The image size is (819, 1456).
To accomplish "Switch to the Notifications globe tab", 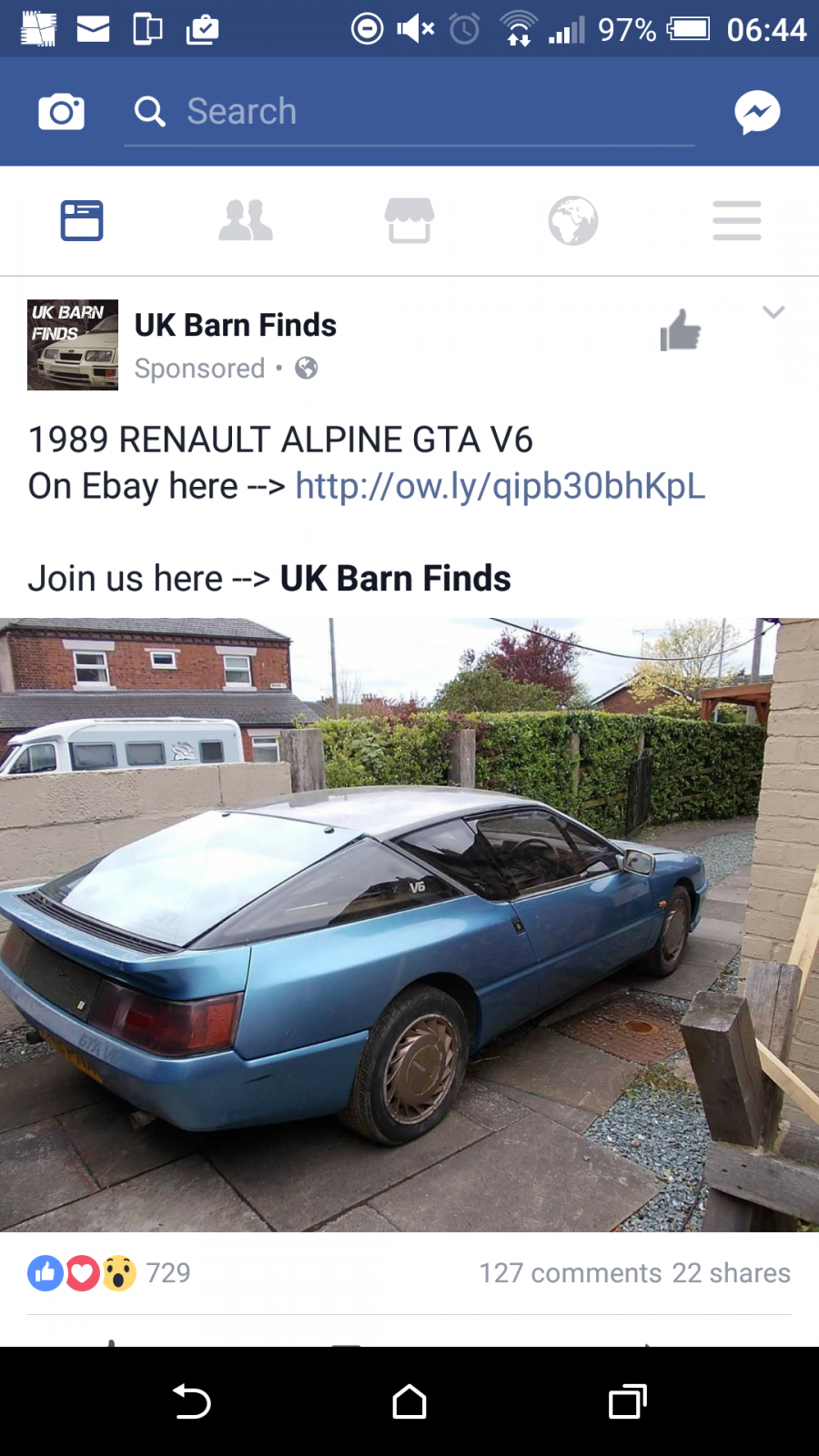I will [x=573, y=220].
